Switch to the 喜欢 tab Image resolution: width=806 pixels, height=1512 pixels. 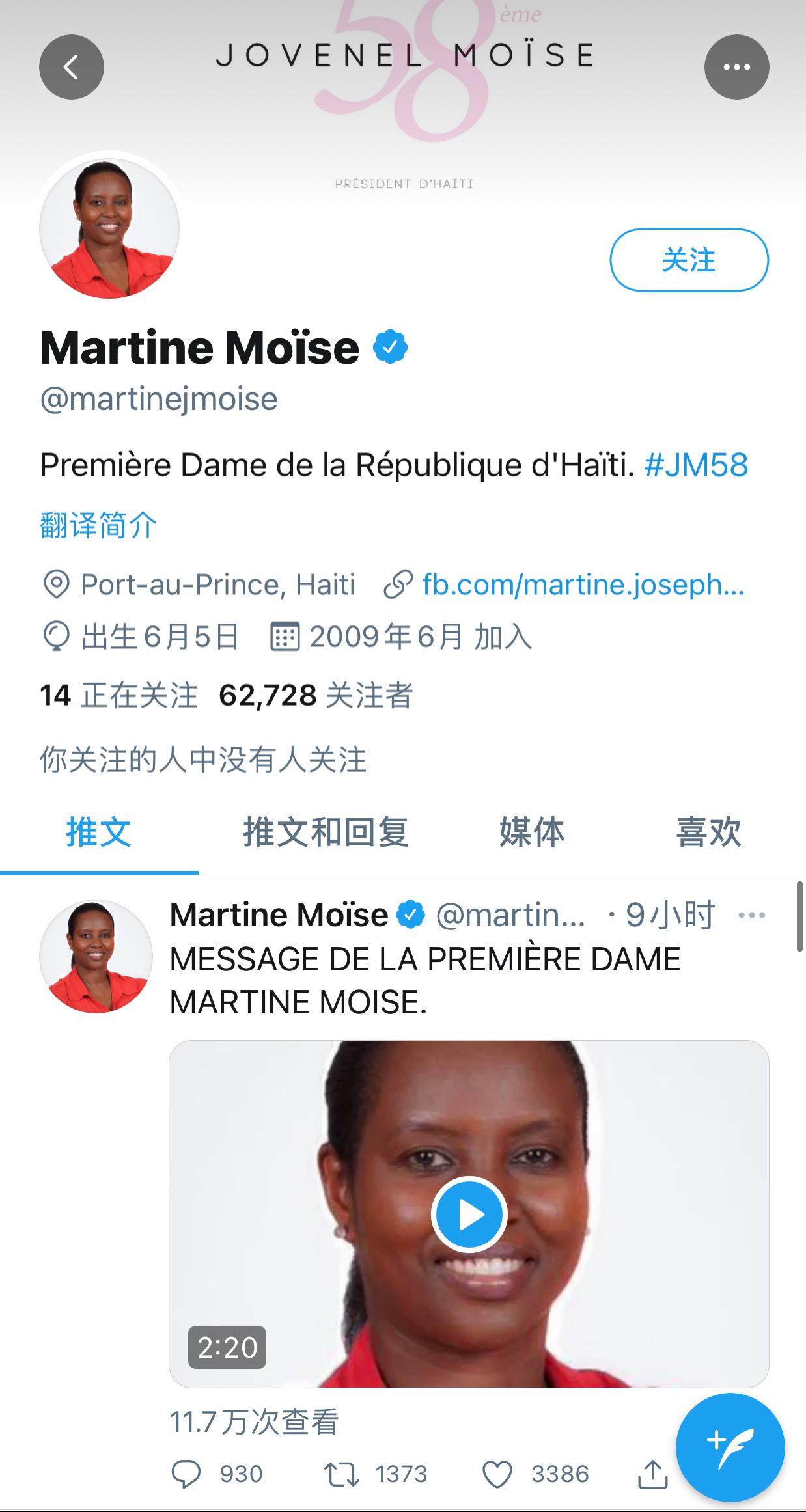click(708, 832)
